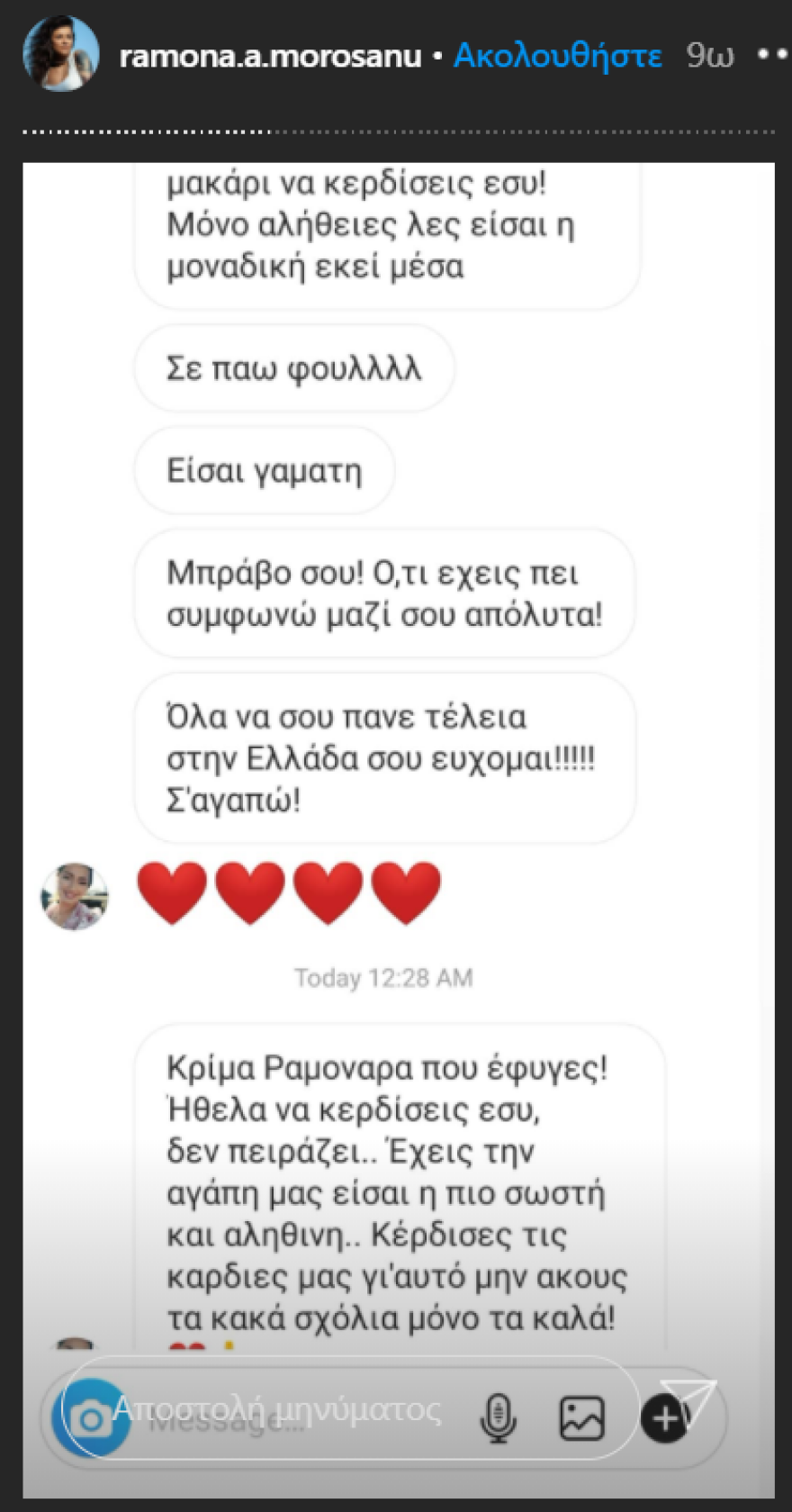Click the 9ω story timestamp
The width and height of the screenshot is (792, 1512).
click(x=710, y=56)
